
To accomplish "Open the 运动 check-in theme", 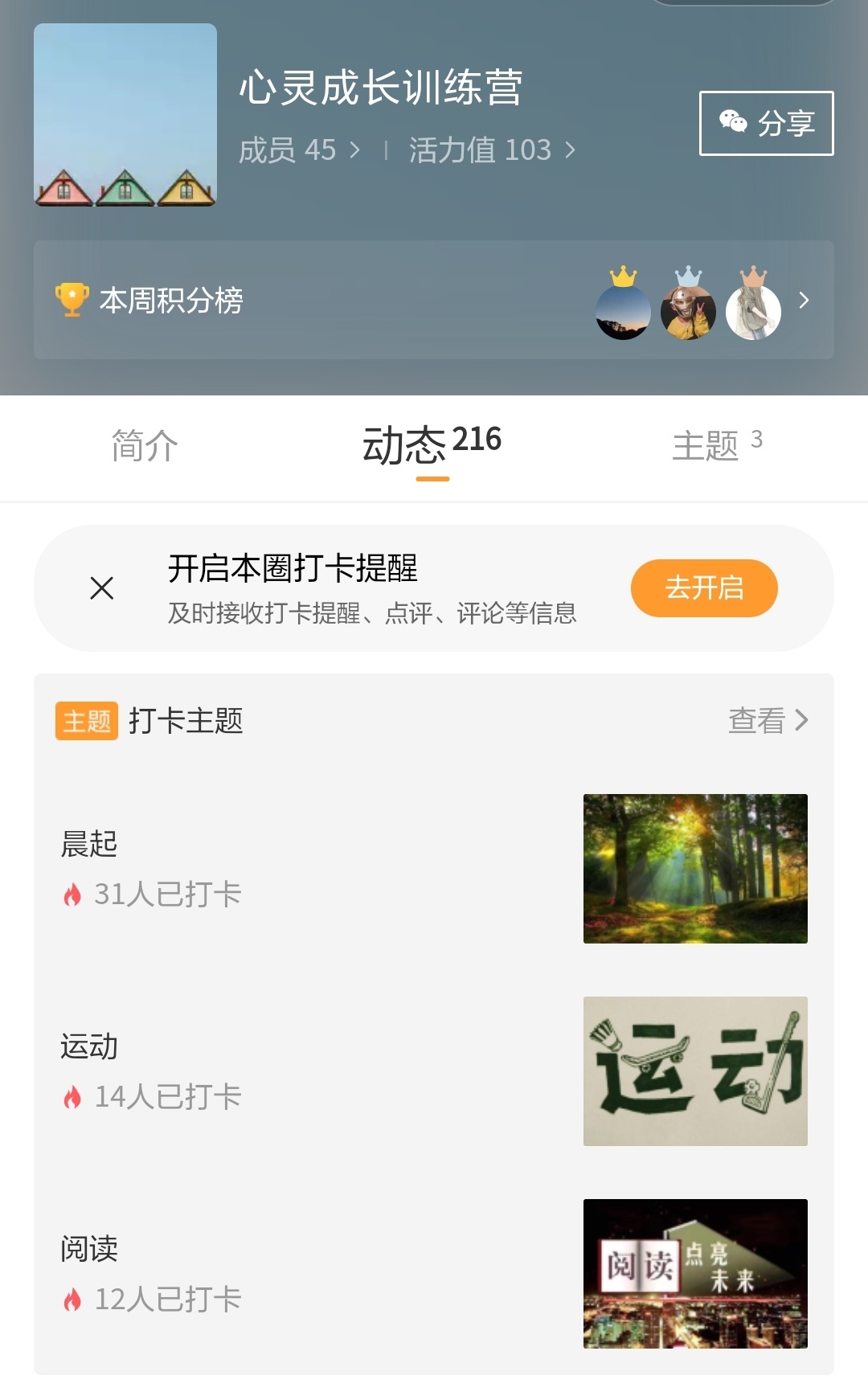I will (433, 1071).
